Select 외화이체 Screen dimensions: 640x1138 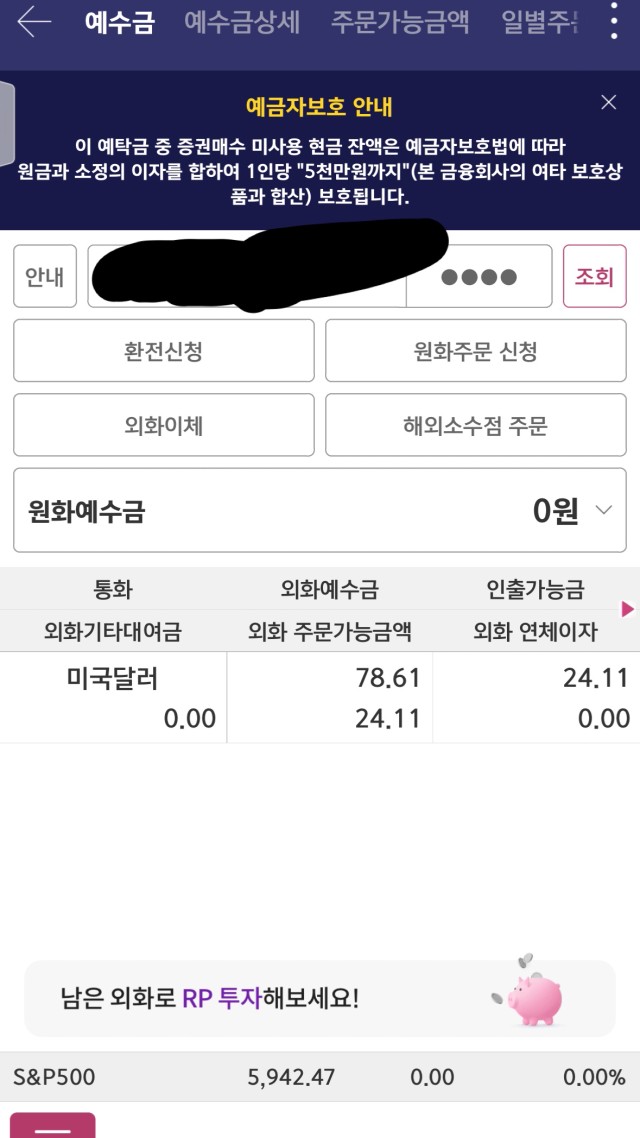point(164,425)
